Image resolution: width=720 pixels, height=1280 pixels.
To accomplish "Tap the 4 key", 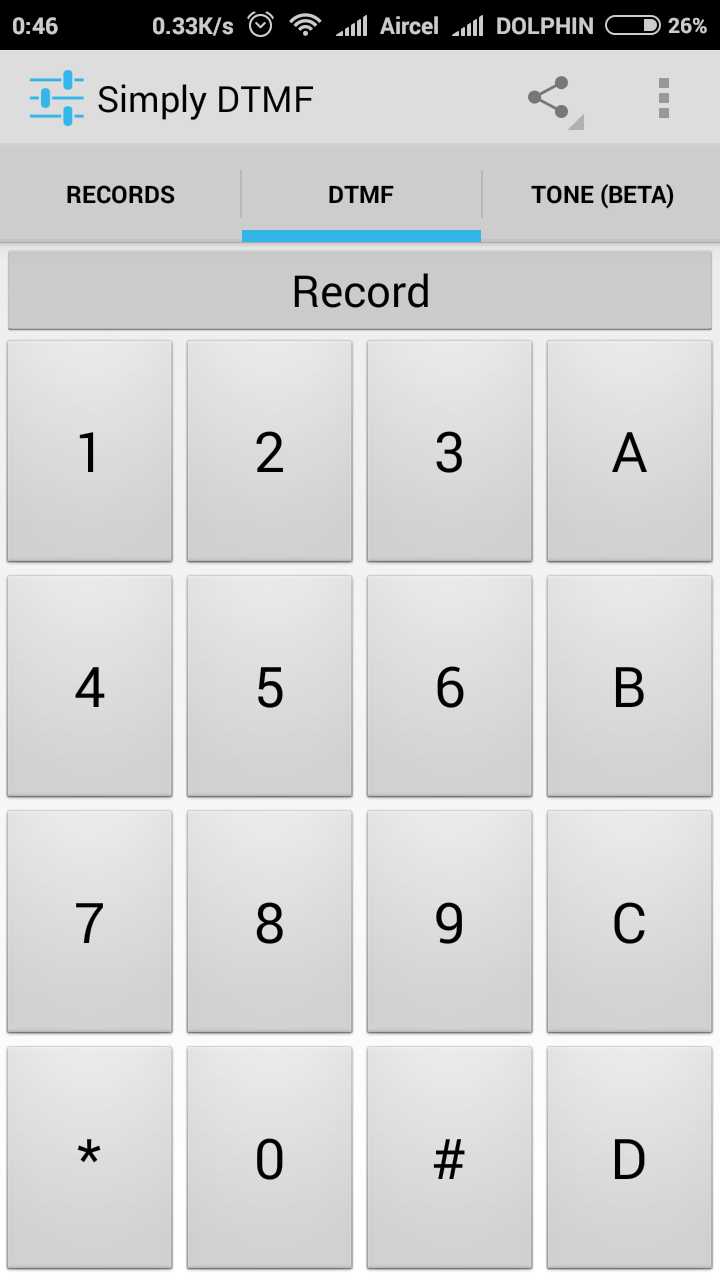I will coord(90,686).
